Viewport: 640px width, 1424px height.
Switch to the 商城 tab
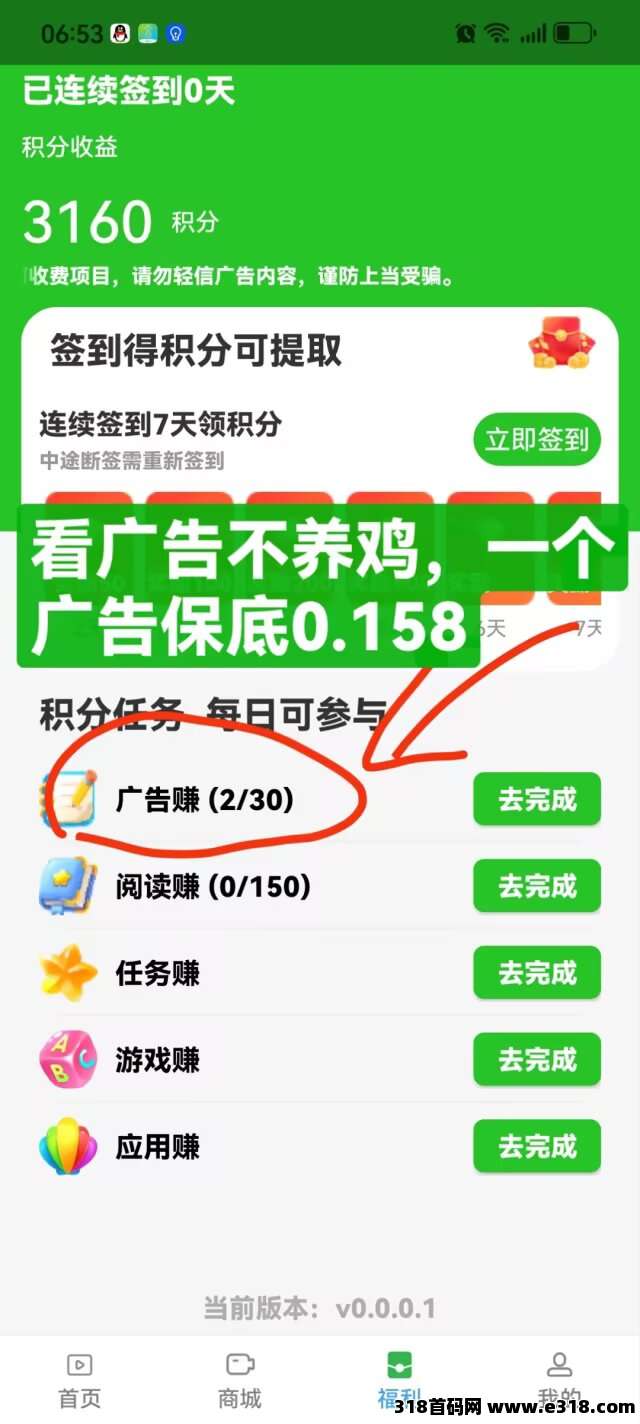click(240, 1380)
